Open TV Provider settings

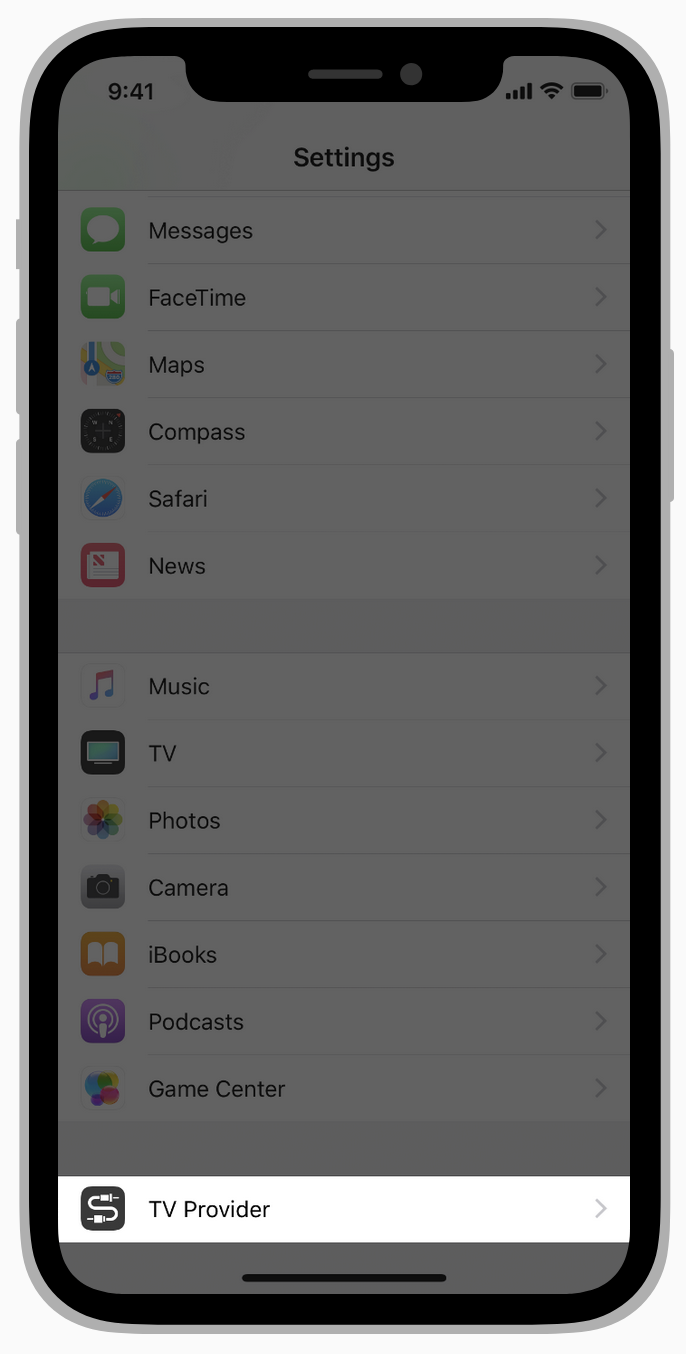tap(343, 1209)
